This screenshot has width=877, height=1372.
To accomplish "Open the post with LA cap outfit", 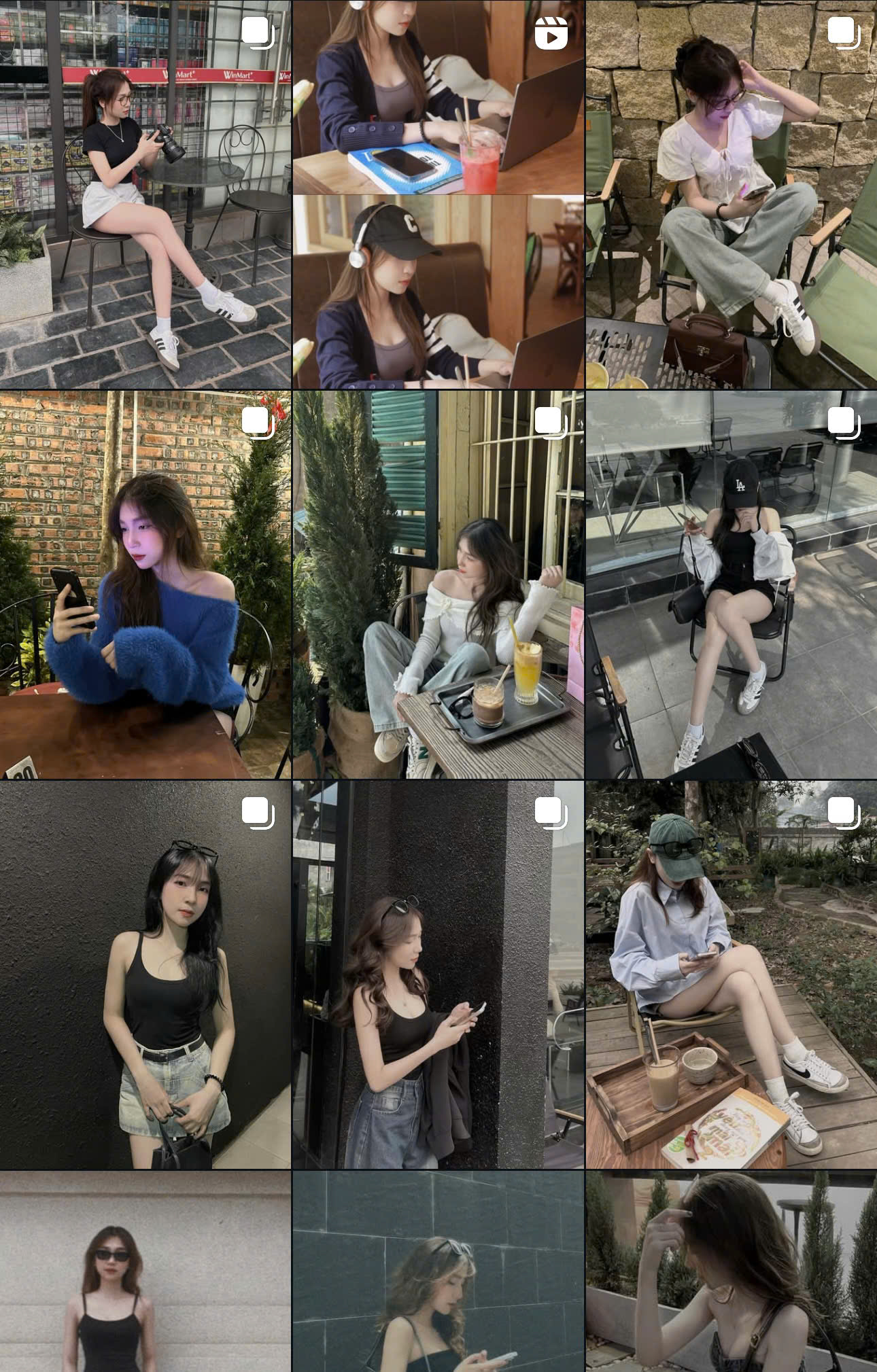I will click(731, 584).
